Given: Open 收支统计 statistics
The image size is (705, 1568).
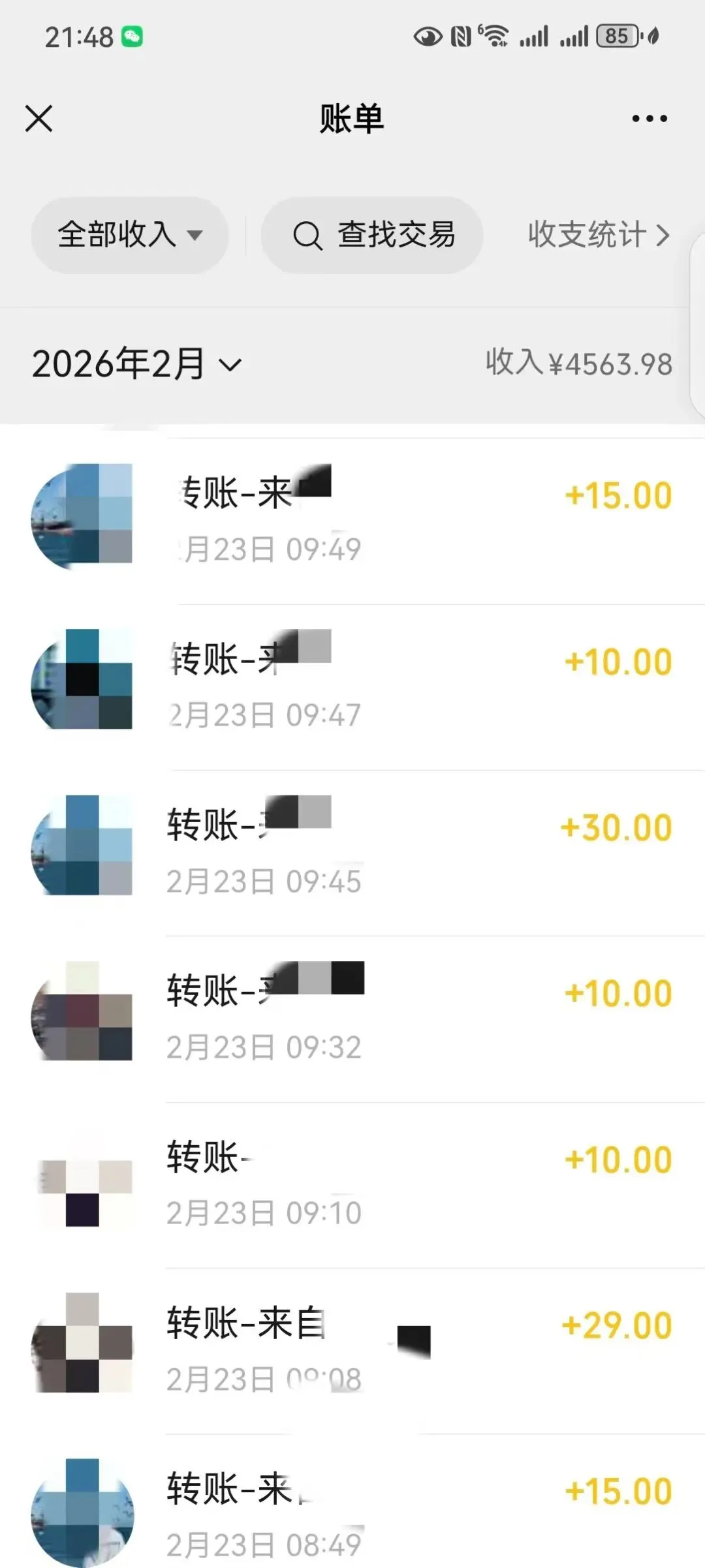Looking at the screenshot, I should (598, 235).
